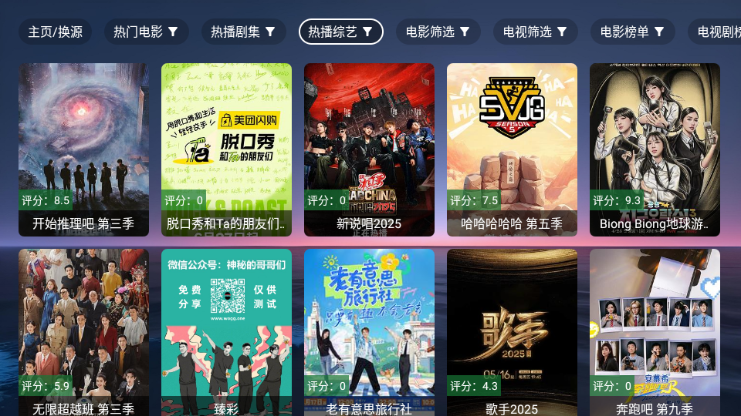The width and height of the screenshot is (741, 416).
Task: Open Biong Biong地球游 show card
Action: point(654,150)
